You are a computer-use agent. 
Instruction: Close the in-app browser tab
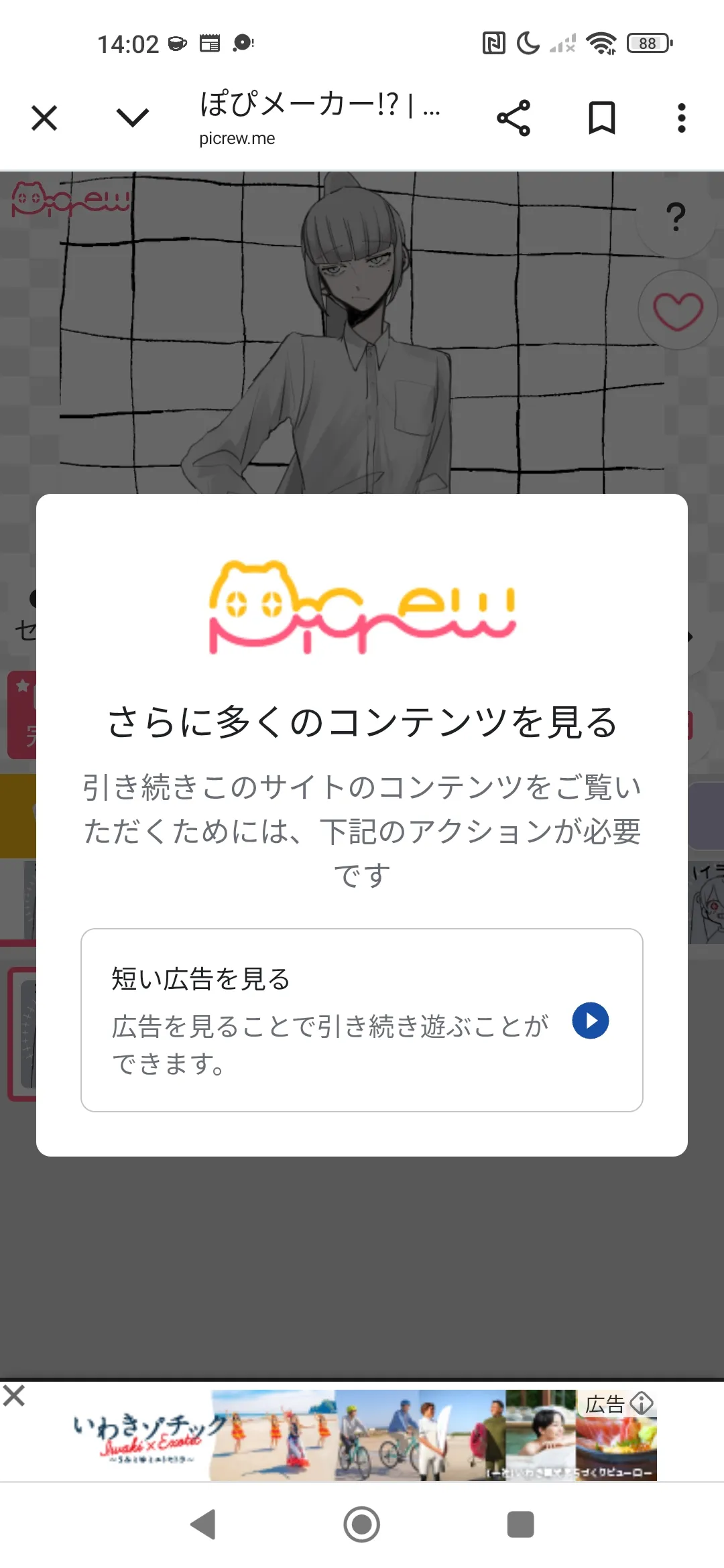pos(44,119)
